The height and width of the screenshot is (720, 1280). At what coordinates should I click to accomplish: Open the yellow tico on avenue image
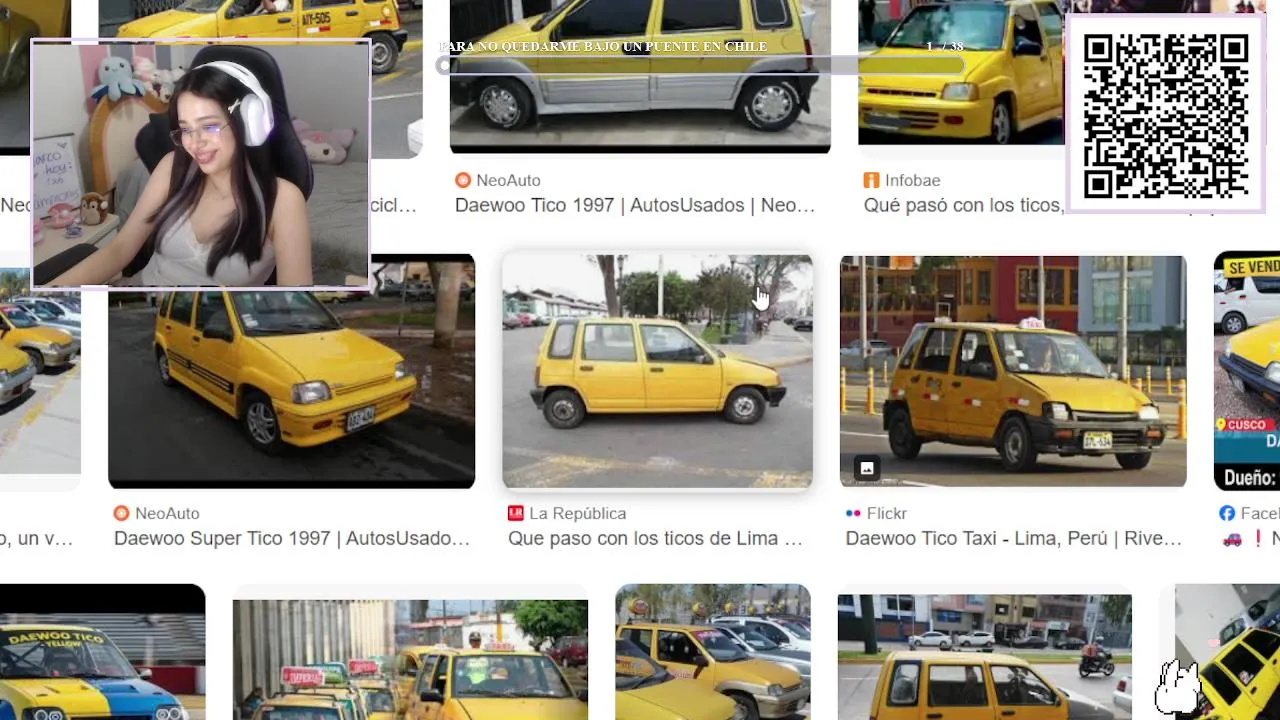(x=984, y=656)
